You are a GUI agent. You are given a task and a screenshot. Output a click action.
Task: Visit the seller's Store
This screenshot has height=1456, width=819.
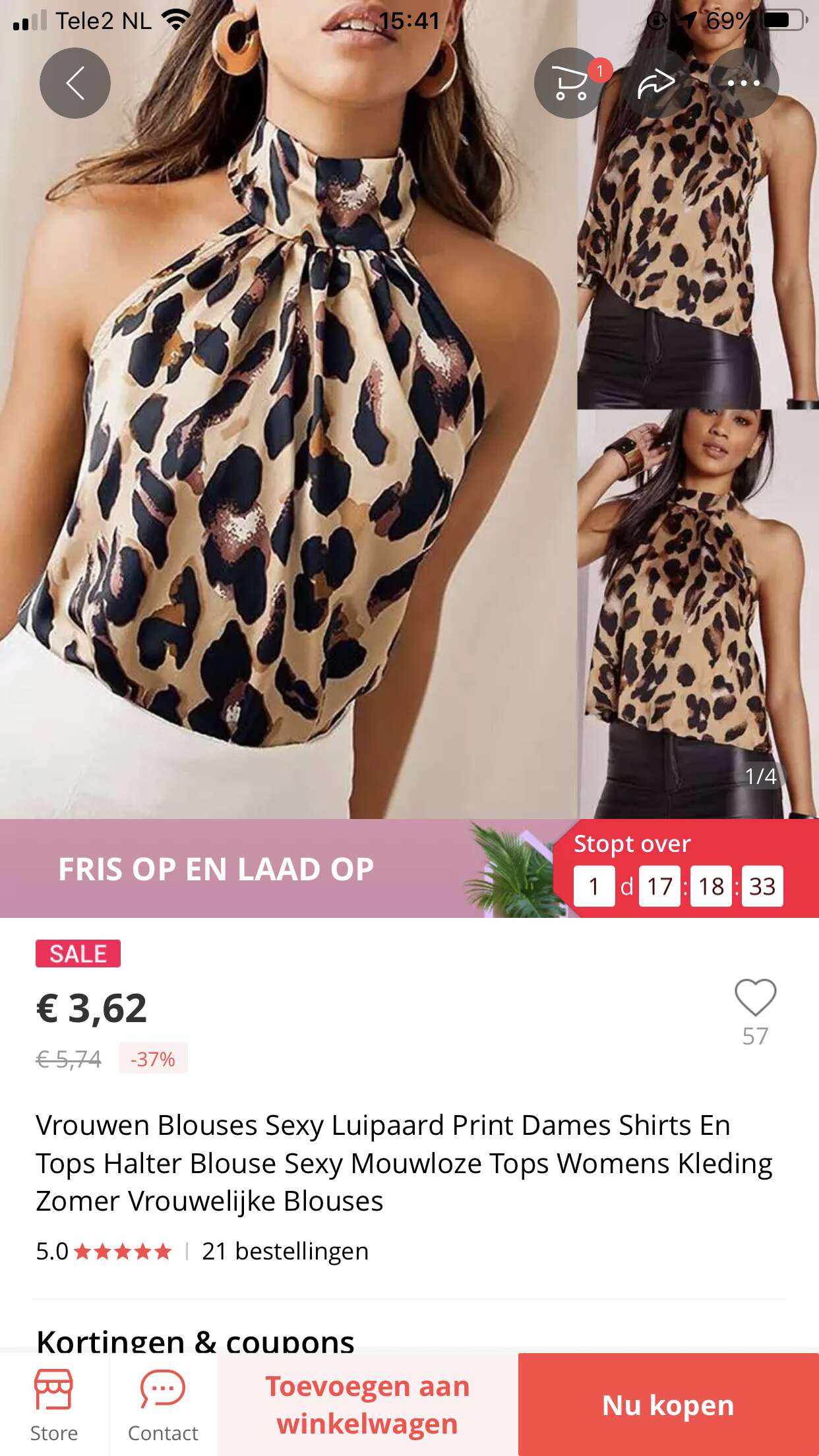[54, 1405]
